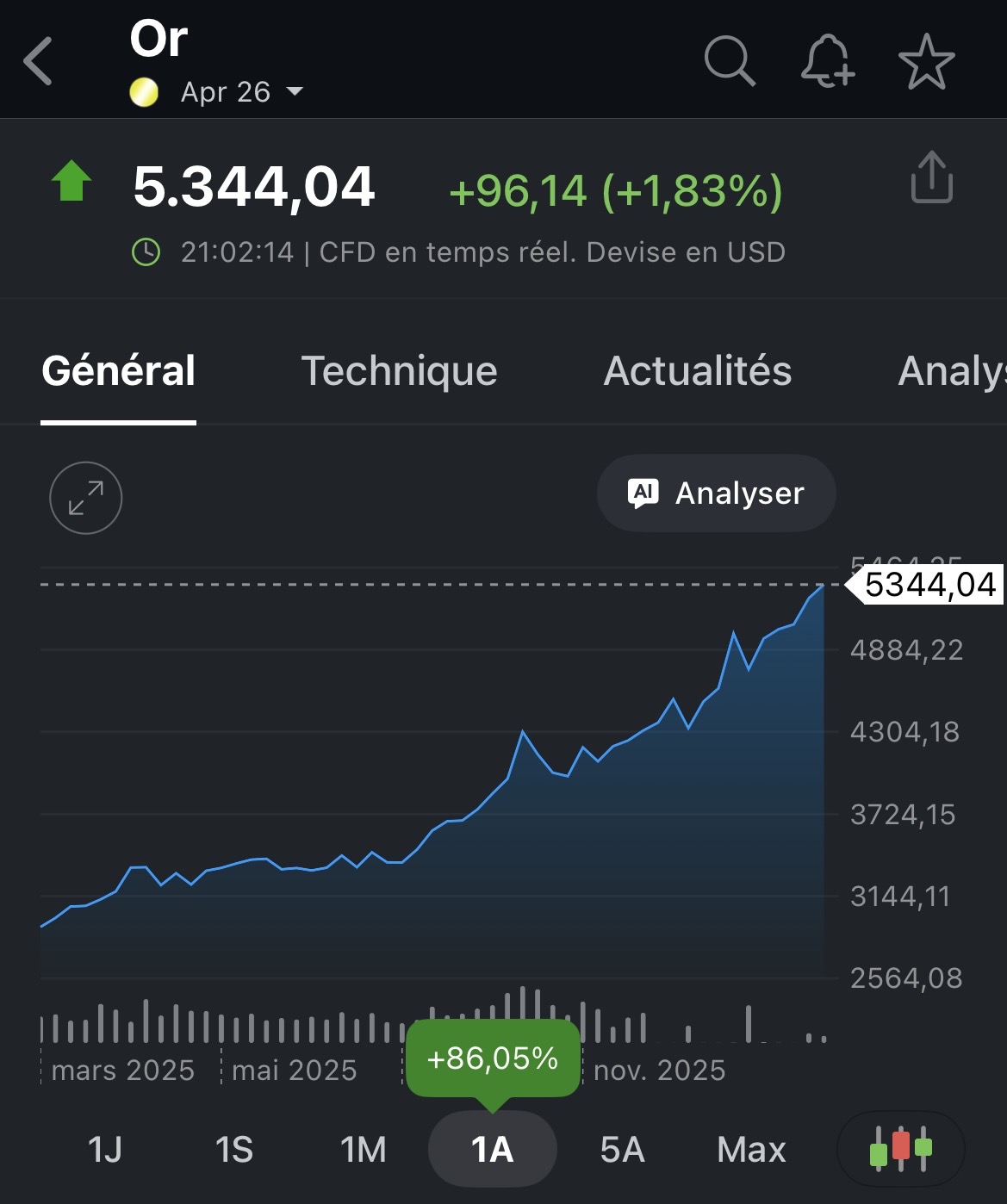
Task: Switch to candlestick chart view
Action: point(900,1149)
